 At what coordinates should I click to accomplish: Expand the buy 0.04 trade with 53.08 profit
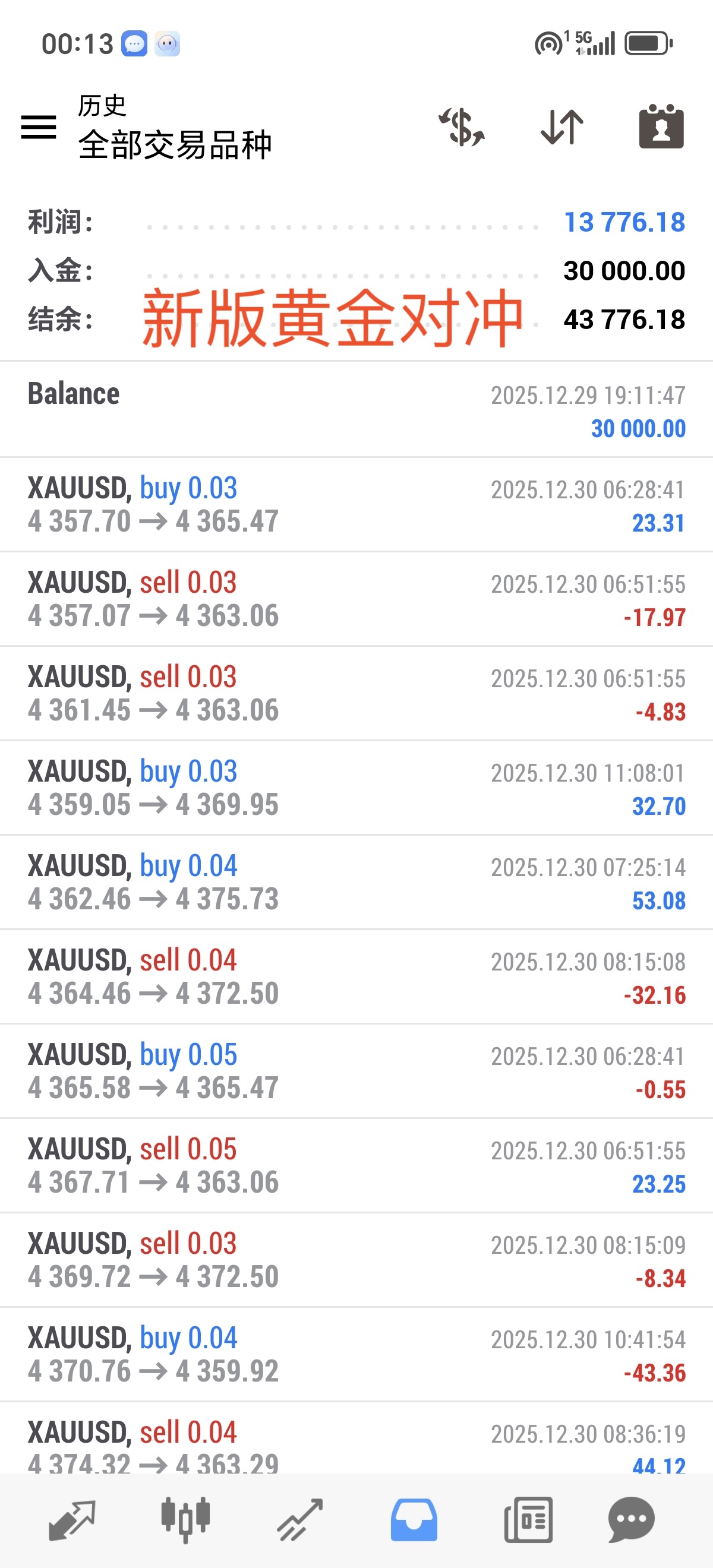(356, 882)
